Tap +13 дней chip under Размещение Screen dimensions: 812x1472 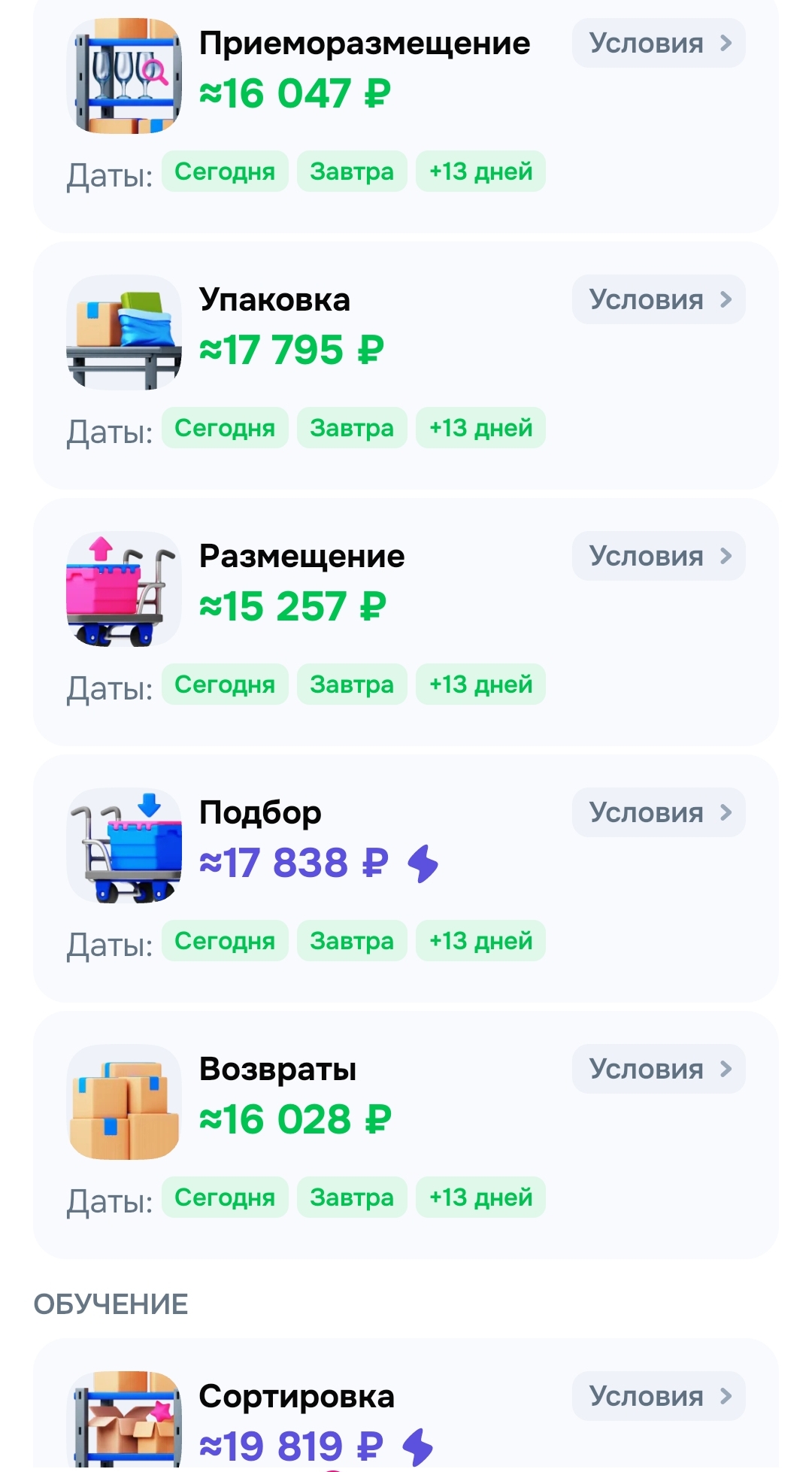pyautogui.click(x=480, y=684)
